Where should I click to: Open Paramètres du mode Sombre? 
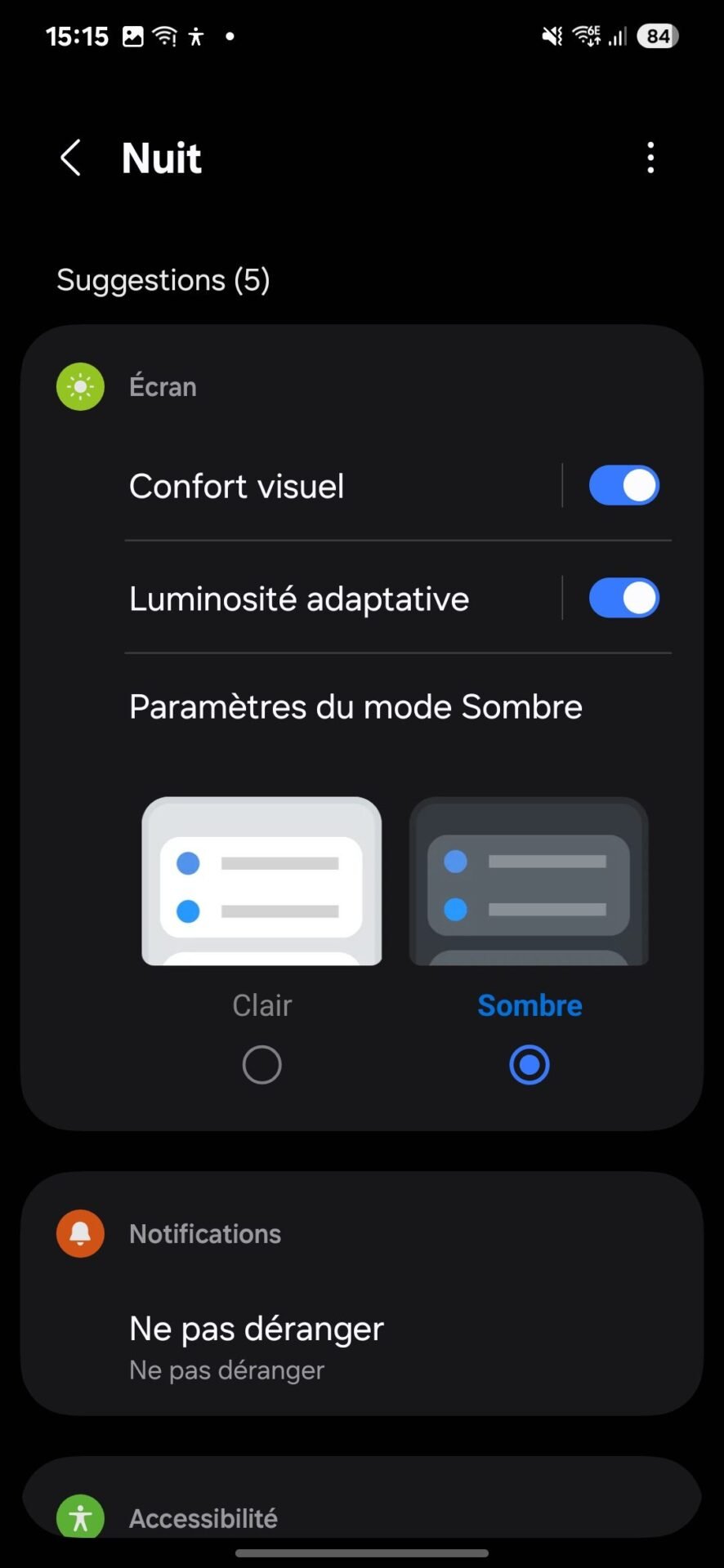tap(355, 707)
